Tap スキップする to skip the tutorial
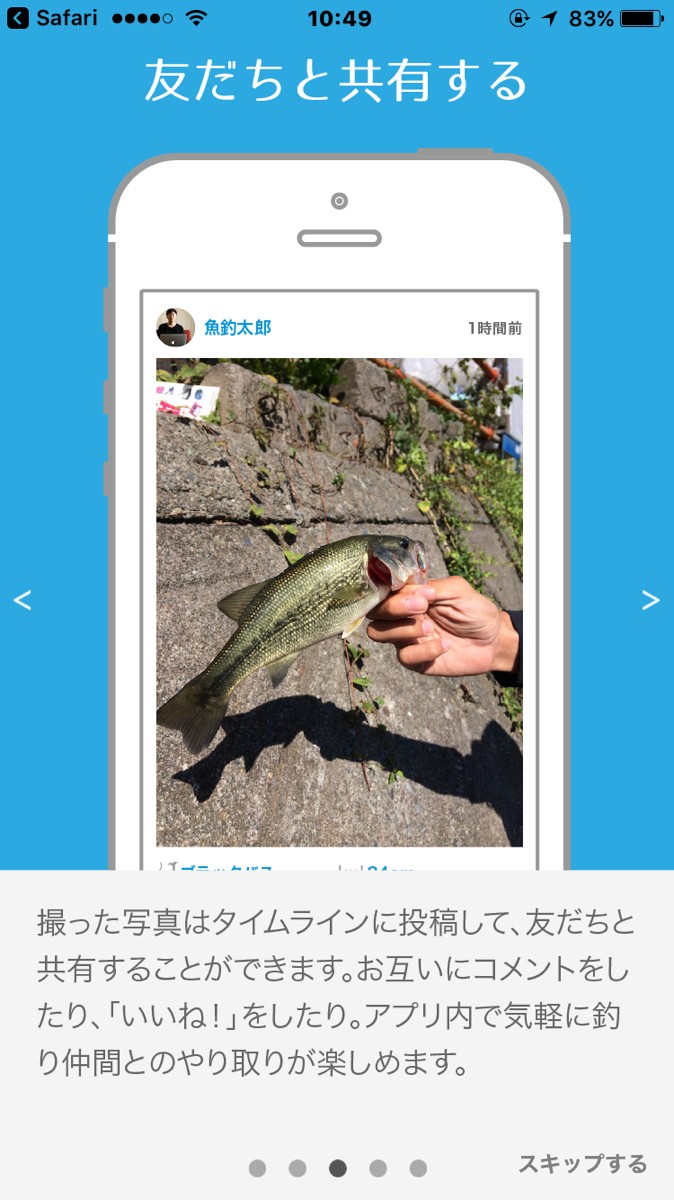This screenshot has height=1200, width=674. click(582, 1164)
